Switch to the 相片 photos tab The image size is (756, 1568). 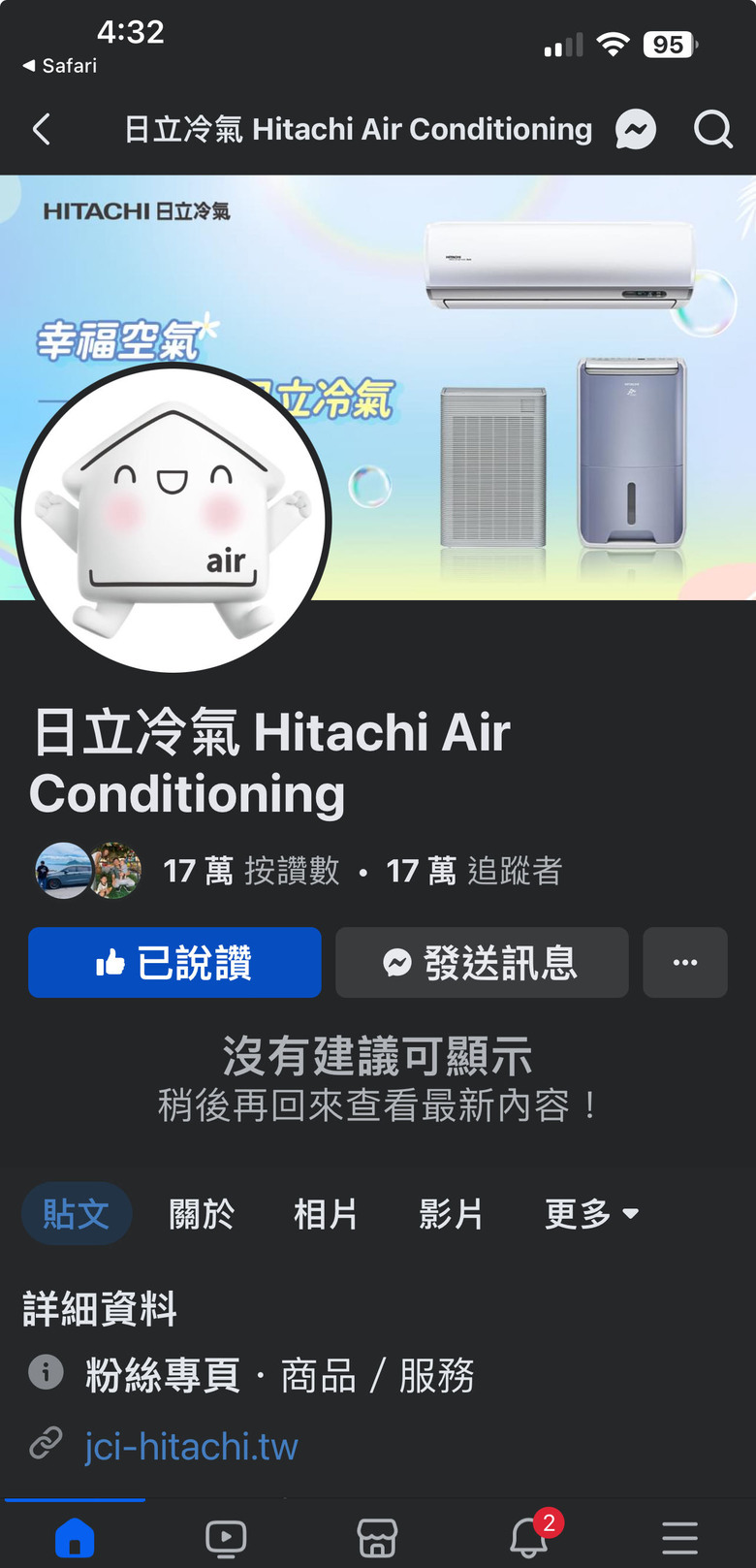pyautogui.click(x=326, y=1214)
